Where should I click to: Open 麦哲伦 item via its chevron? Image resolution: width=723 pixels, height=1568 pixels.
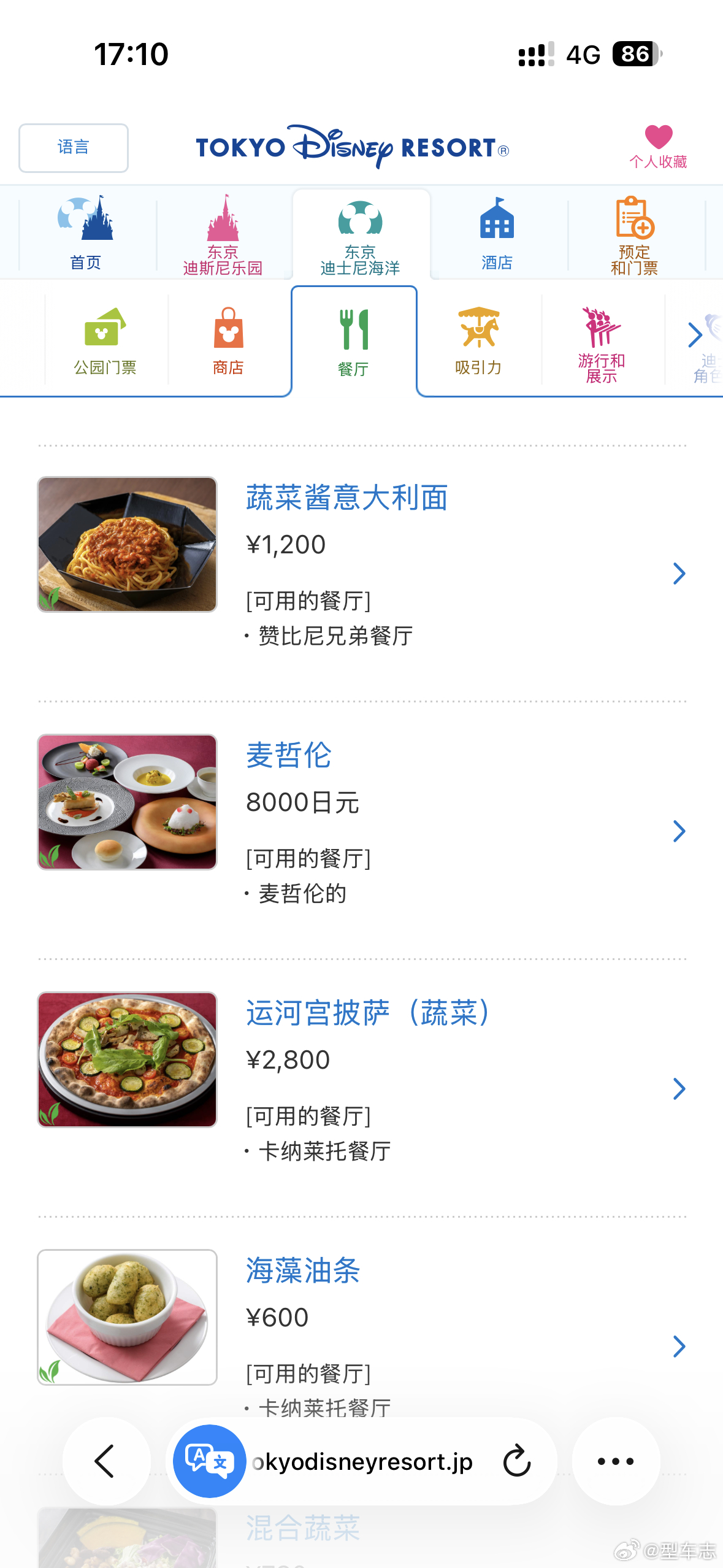[679, 831]
